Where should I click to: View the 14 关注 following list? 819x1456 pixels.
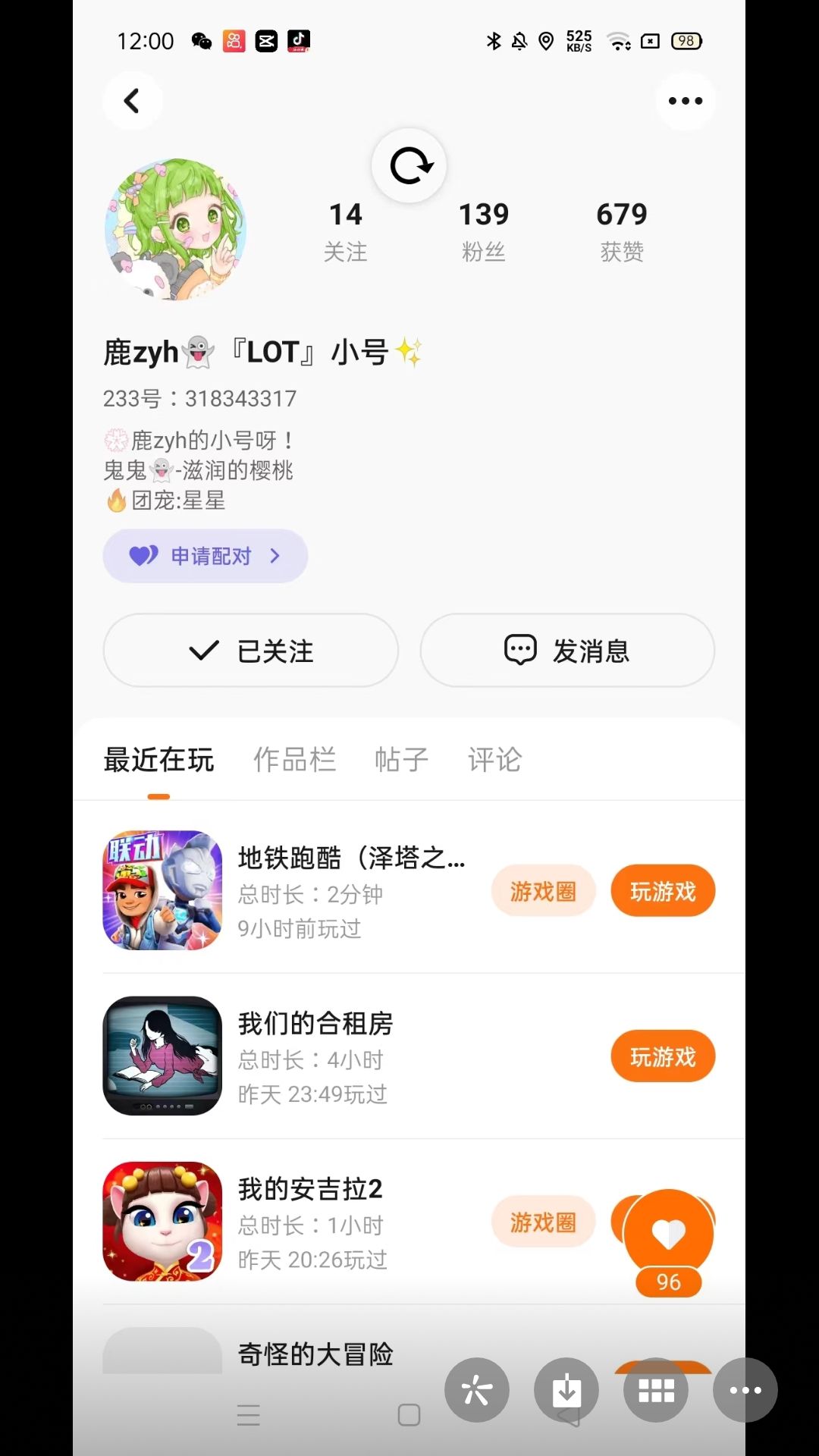click(x=345, y=231)
